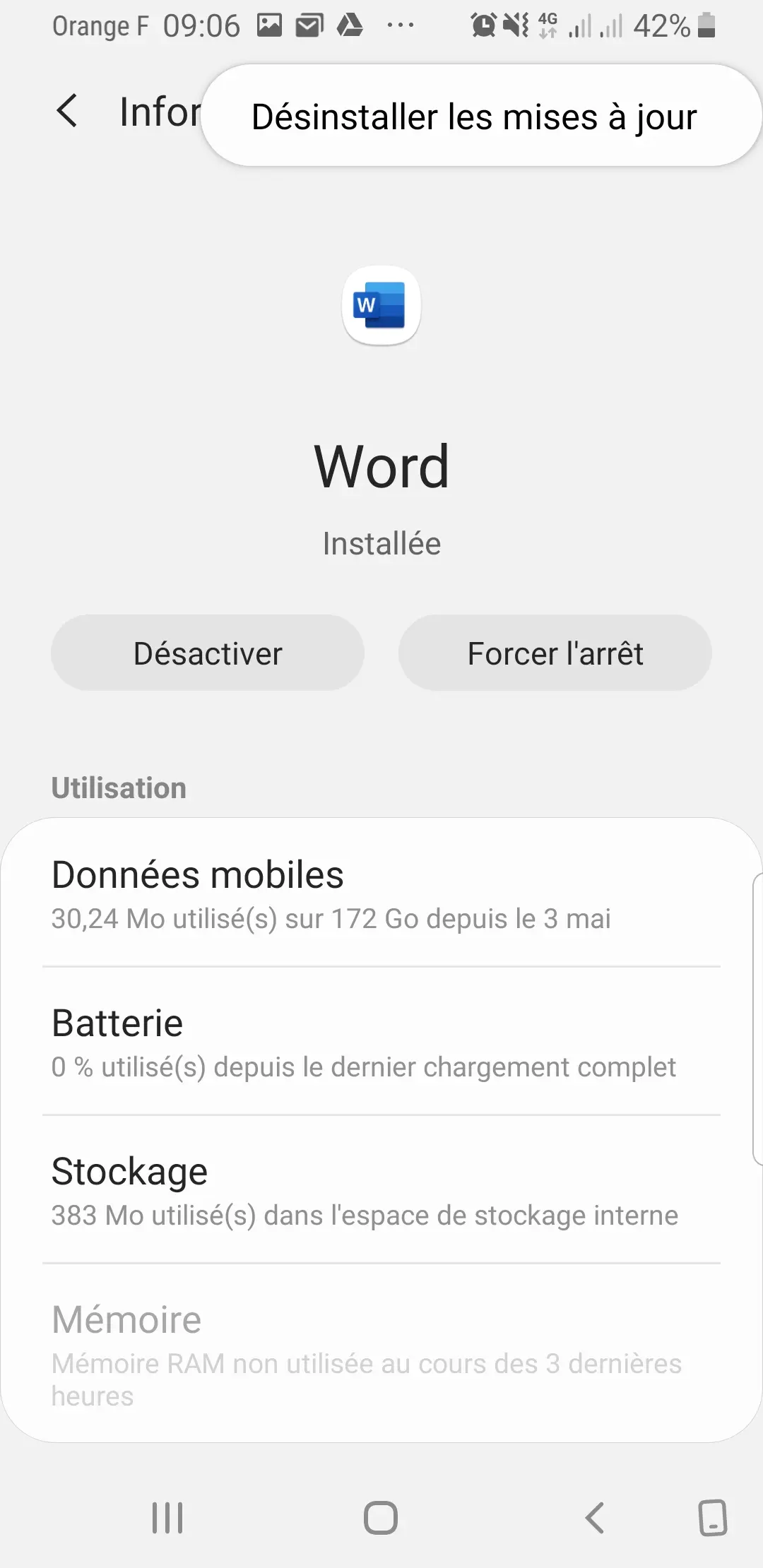This screenshot has width=763, height=1568.
Task: Open recent apps from navigation bar
Action: click(168, 1517)
